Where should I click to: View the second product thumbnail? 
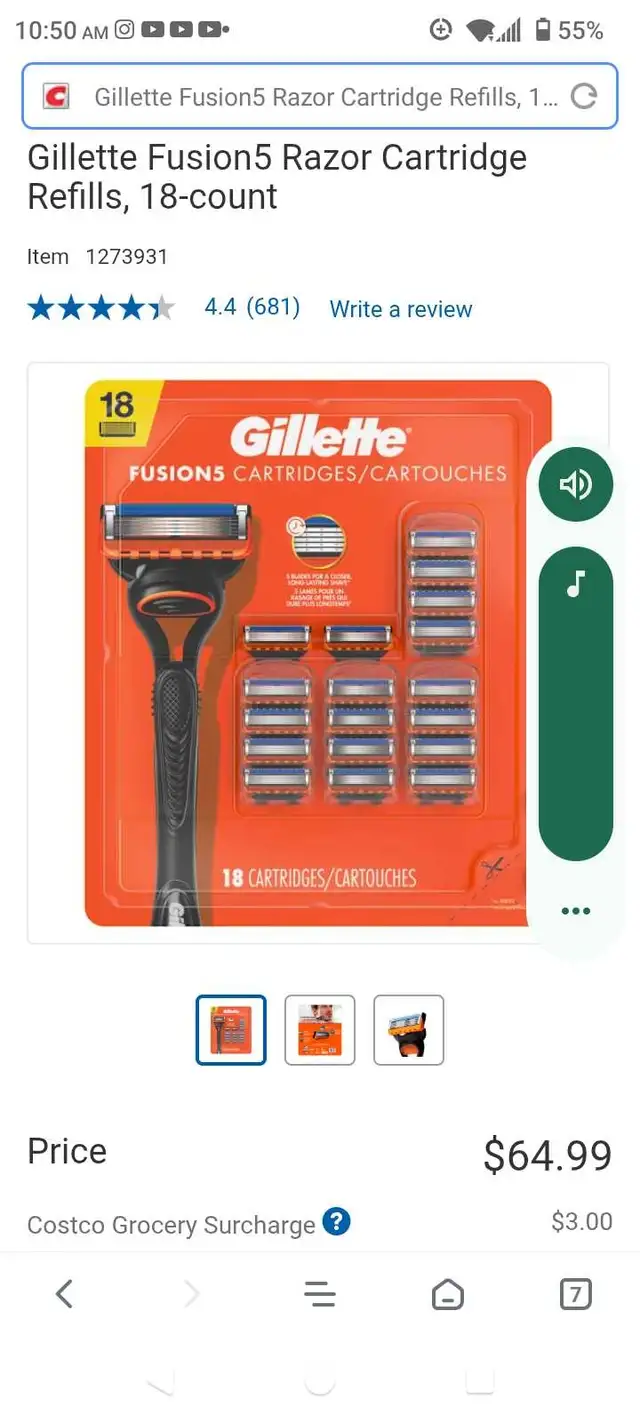coord(320,1030)
